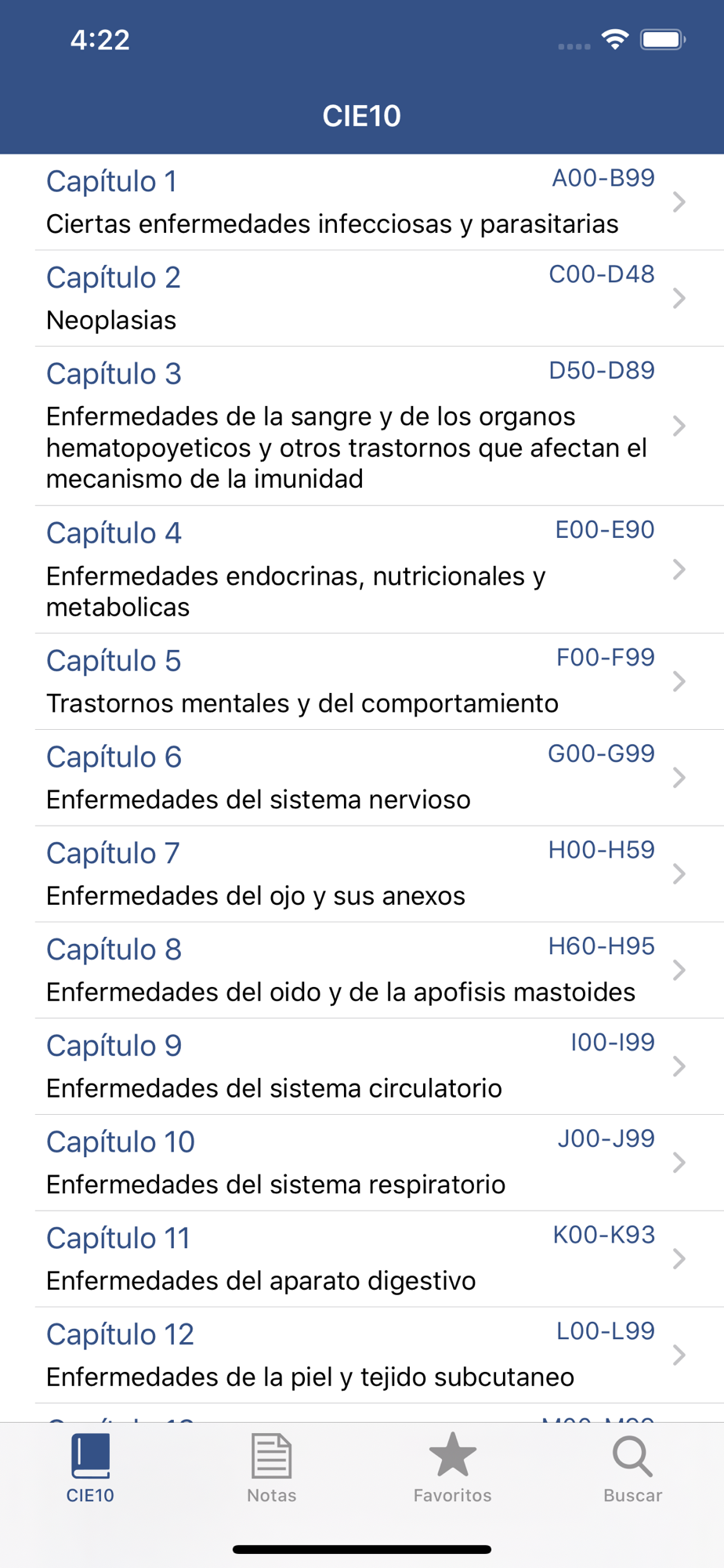The width and height of the screenshot is (724, 1568).
Task: Select Capítulo 3 blood diseases chapter
Action: click(x=360, y=426)
